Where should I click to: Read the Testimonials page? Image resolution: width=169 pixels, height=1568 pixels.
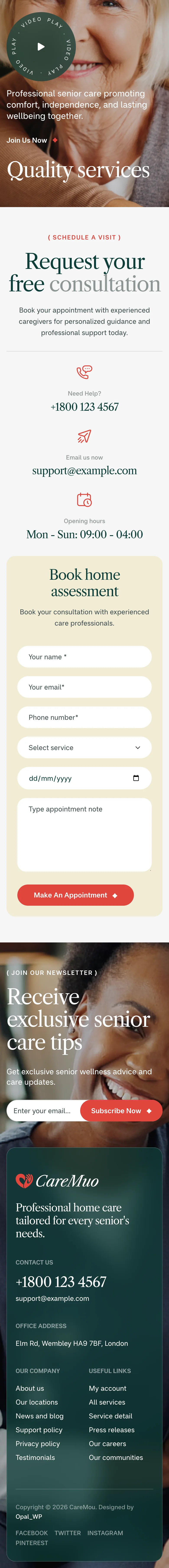tap(35, 1458)
